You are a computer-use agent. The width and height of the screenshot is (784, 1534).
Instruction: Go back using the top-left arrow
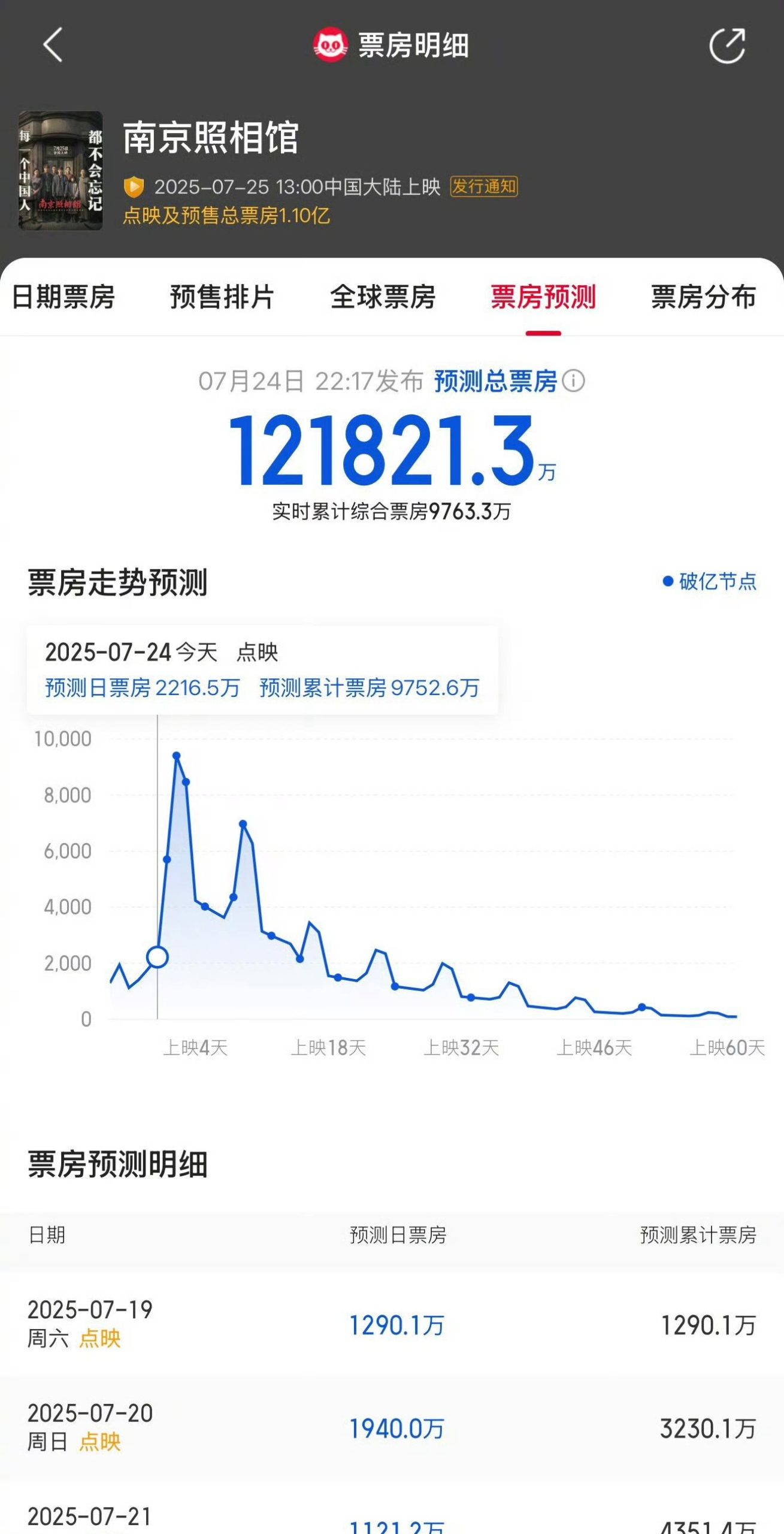pyautogui.click(x=53, y=45)
